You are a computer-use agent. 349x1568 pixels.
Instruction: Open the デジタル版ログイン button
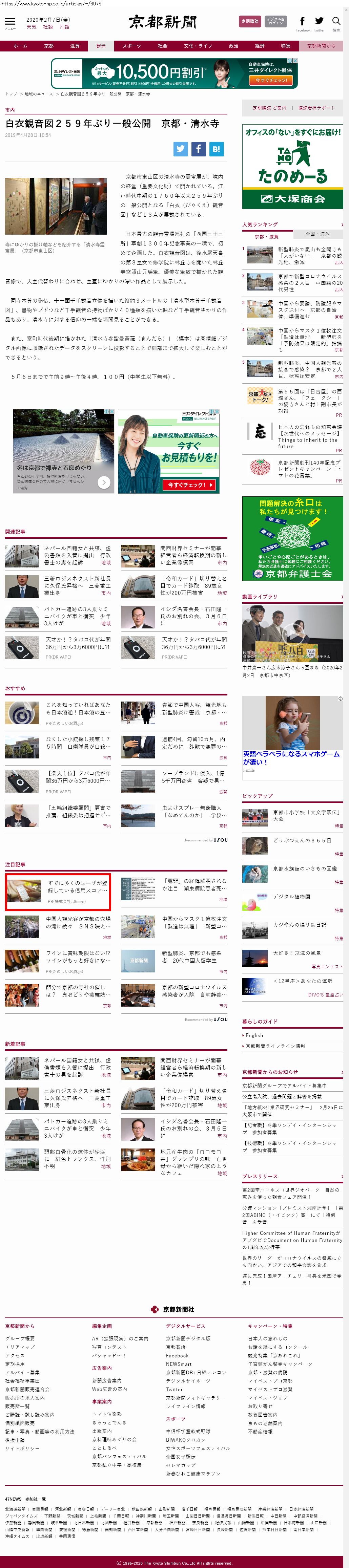tap(275, 21)
